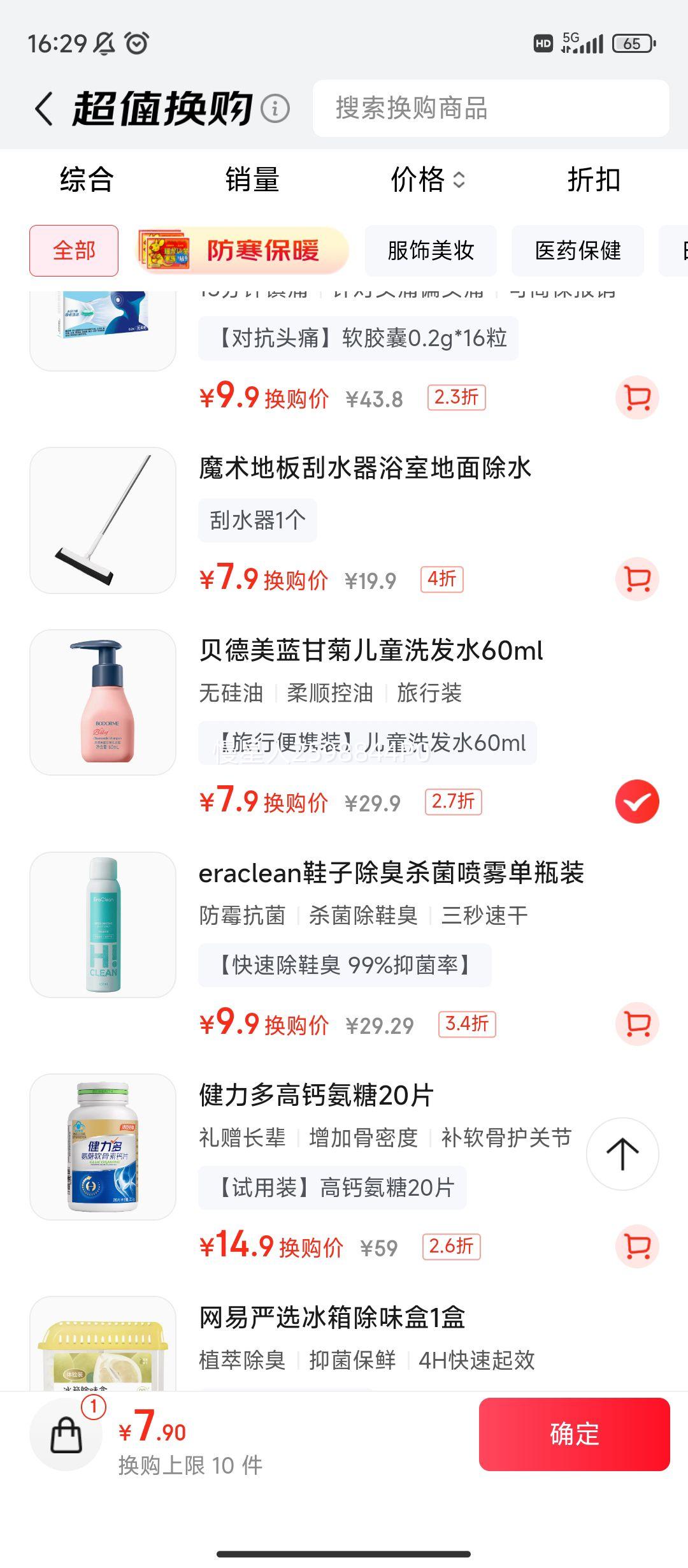Open the info icon beside 超值换购
Image resolution: width=688 pixels, height=1568 pixels.
point(275,108)
